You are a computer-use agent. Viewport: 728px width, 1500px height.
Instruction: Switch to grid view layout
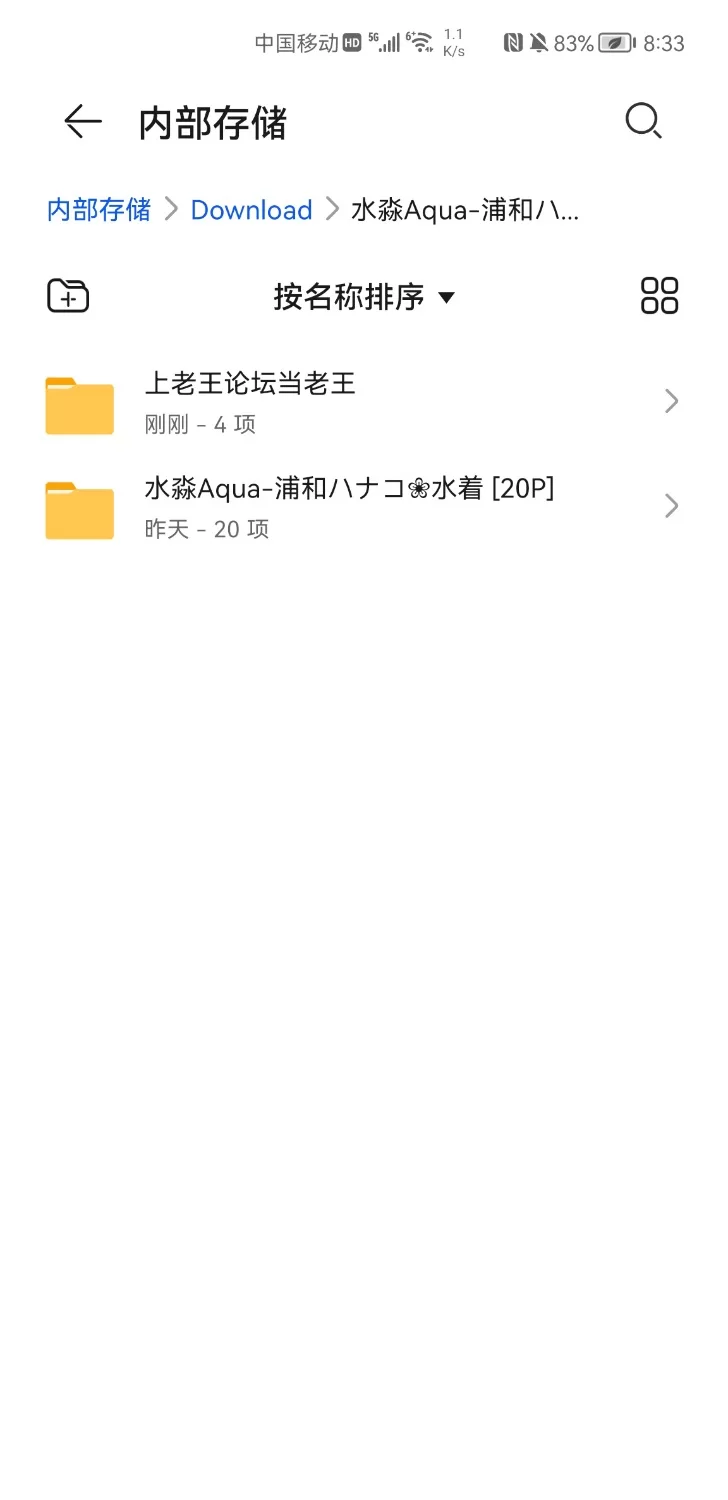[659, 296]
